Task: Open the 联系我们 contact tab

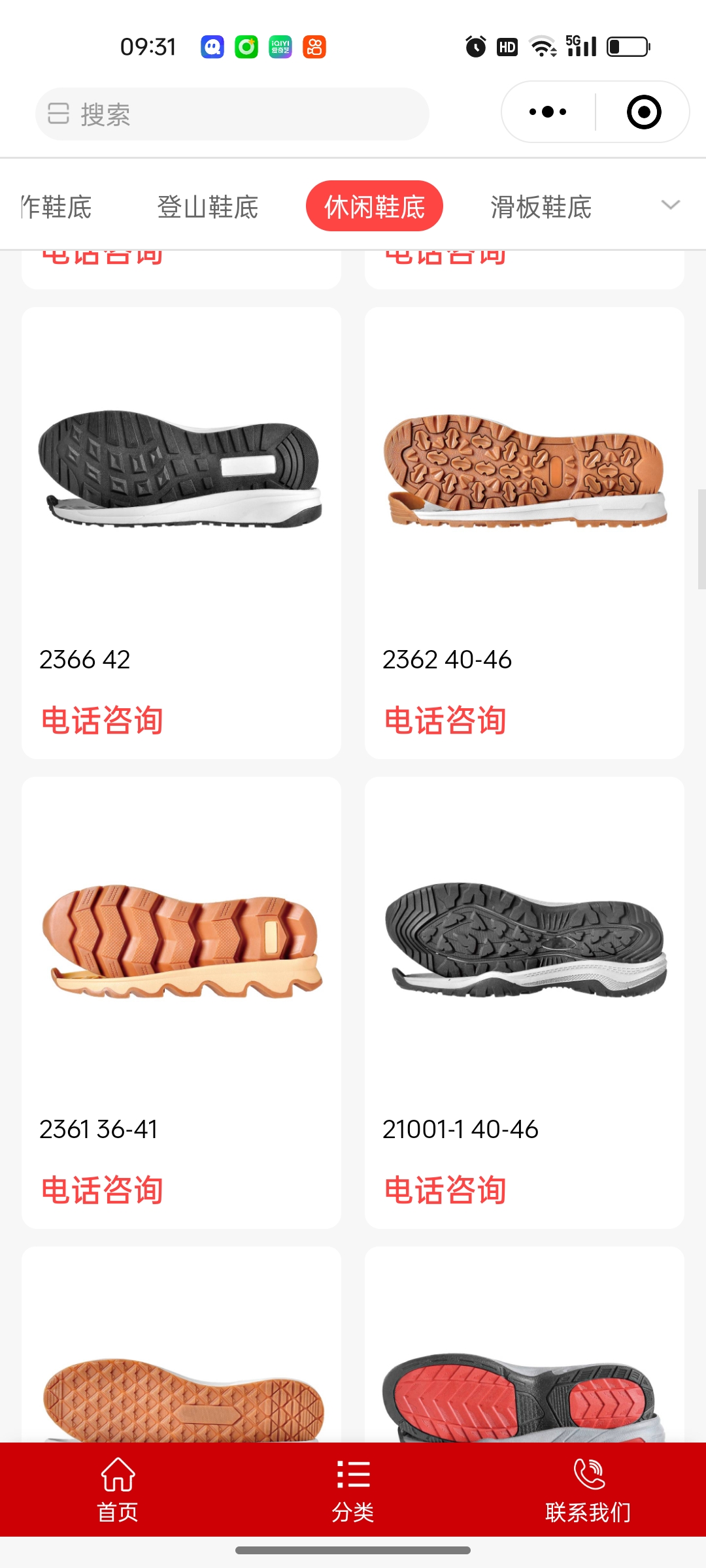Action: [x=588, y=1490]
